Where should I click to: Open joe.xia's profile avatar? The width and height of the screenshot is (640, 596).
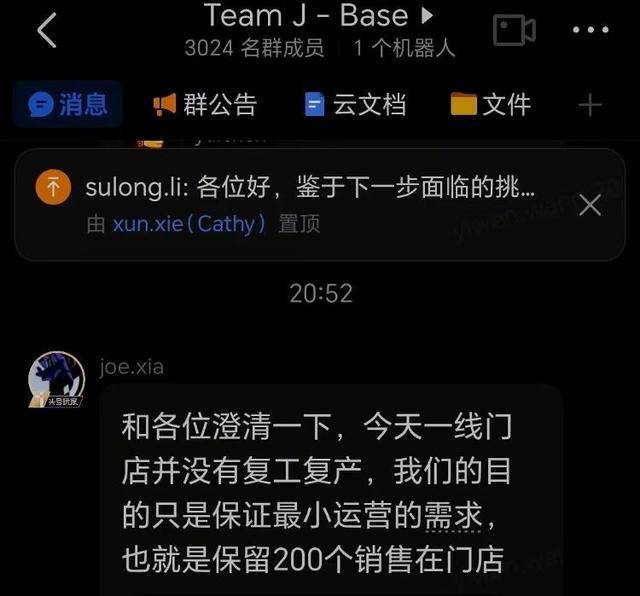point(56,381)
